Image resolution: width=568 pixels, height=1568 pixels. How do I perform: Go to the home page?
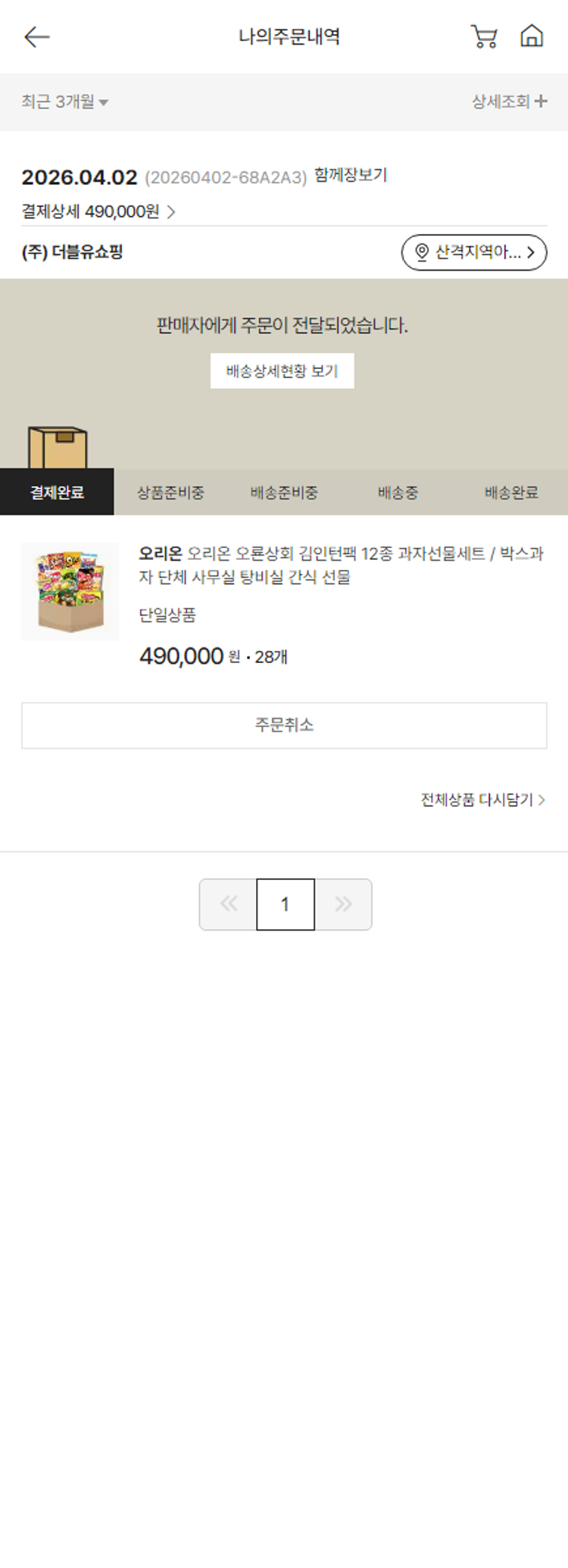pyautogui.click(x=532, y=36)
